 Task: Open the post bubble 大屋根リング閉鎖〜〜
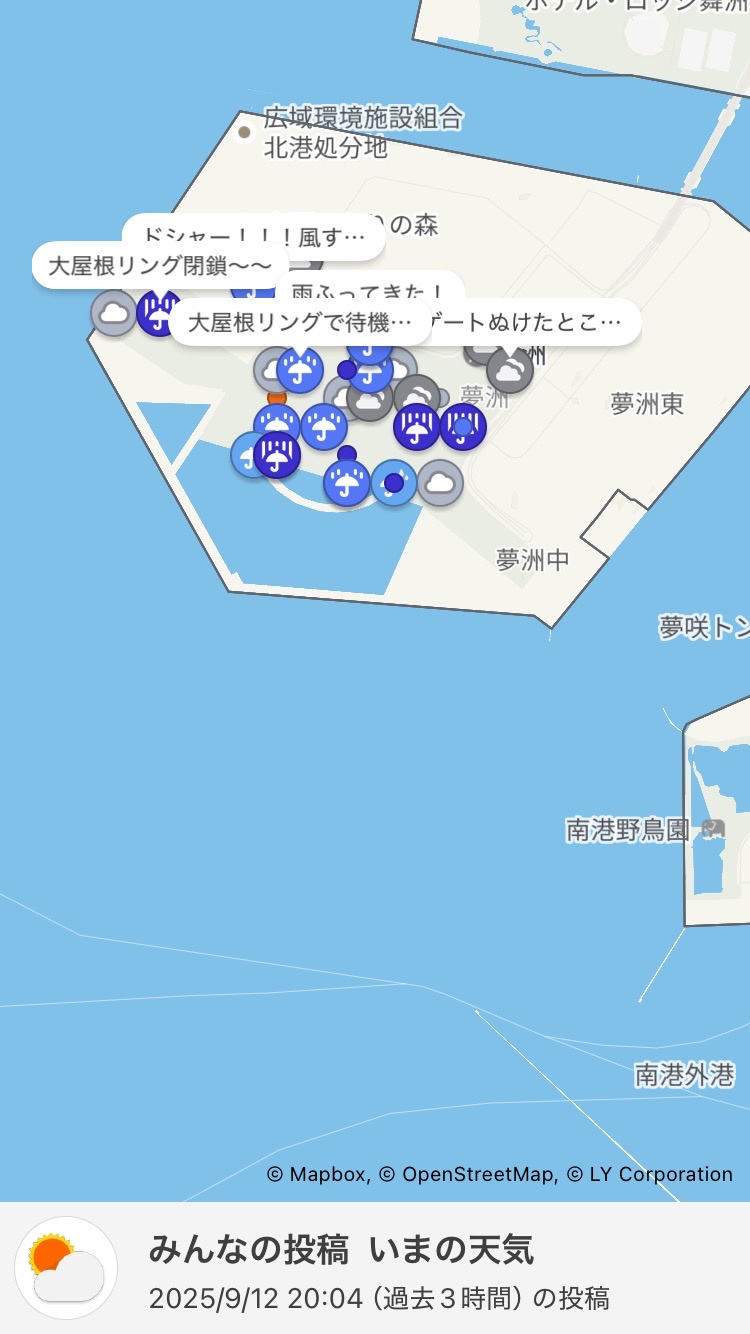(x=161, y=266)
